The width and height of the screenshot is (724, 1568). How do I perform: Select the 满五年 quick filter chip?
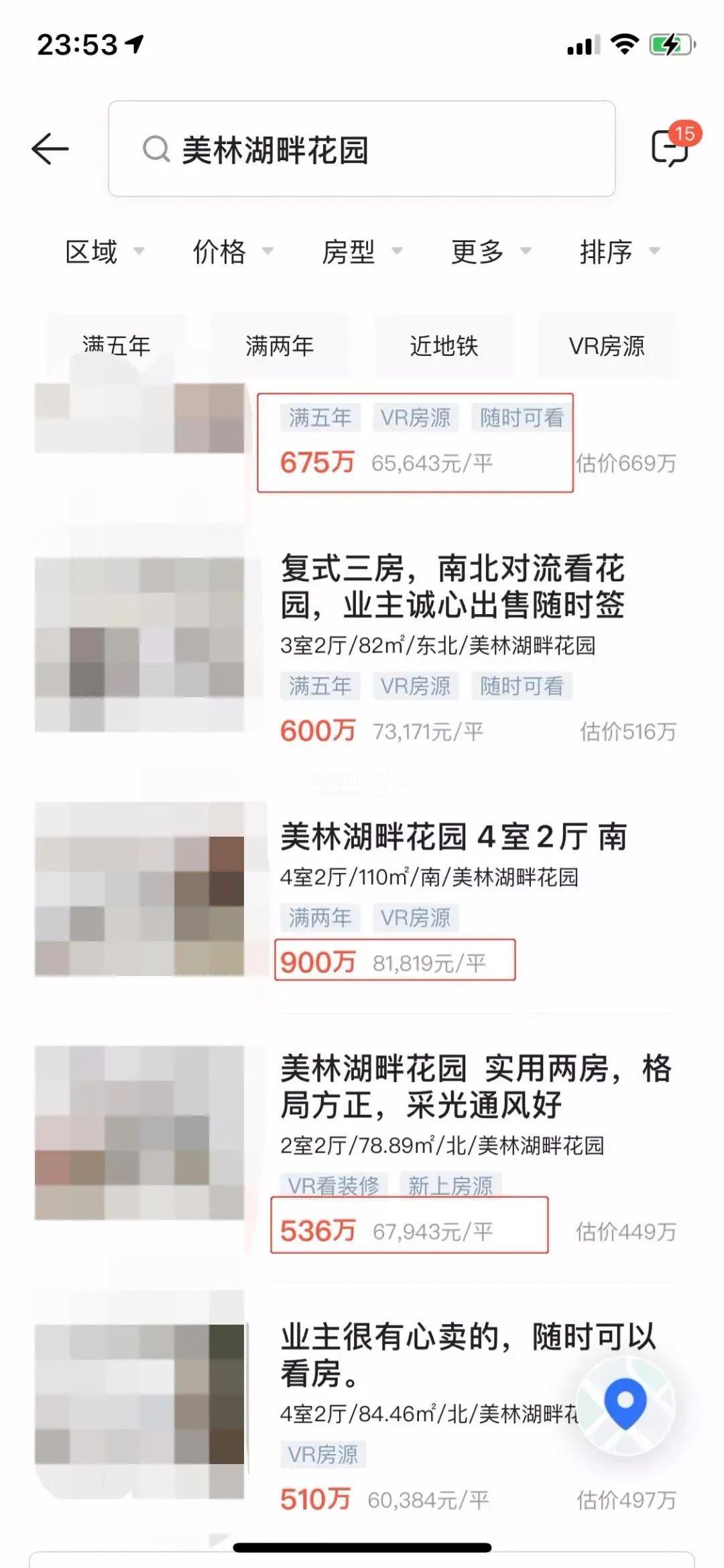pos(116,346)
